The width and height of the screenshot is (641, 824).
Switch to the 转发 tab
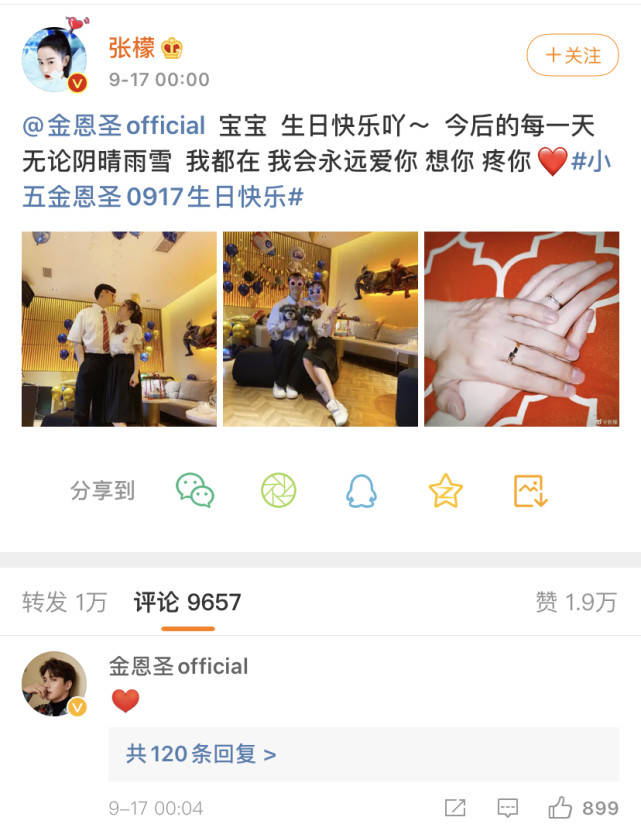[x=64, y=601]
